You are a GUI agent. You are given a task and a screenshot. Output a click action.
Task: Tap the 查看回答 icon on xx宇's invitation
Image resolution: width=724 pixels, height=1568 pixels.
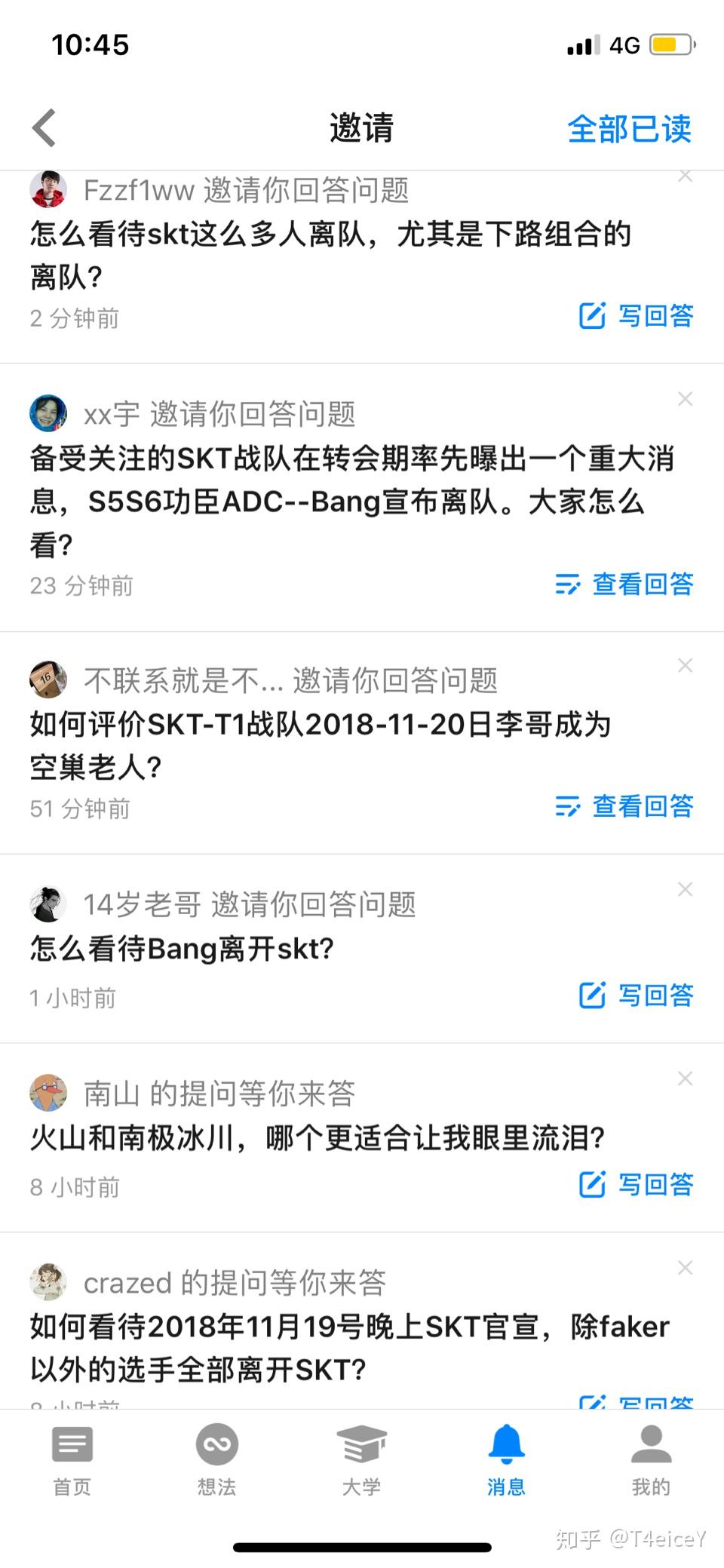567,585
